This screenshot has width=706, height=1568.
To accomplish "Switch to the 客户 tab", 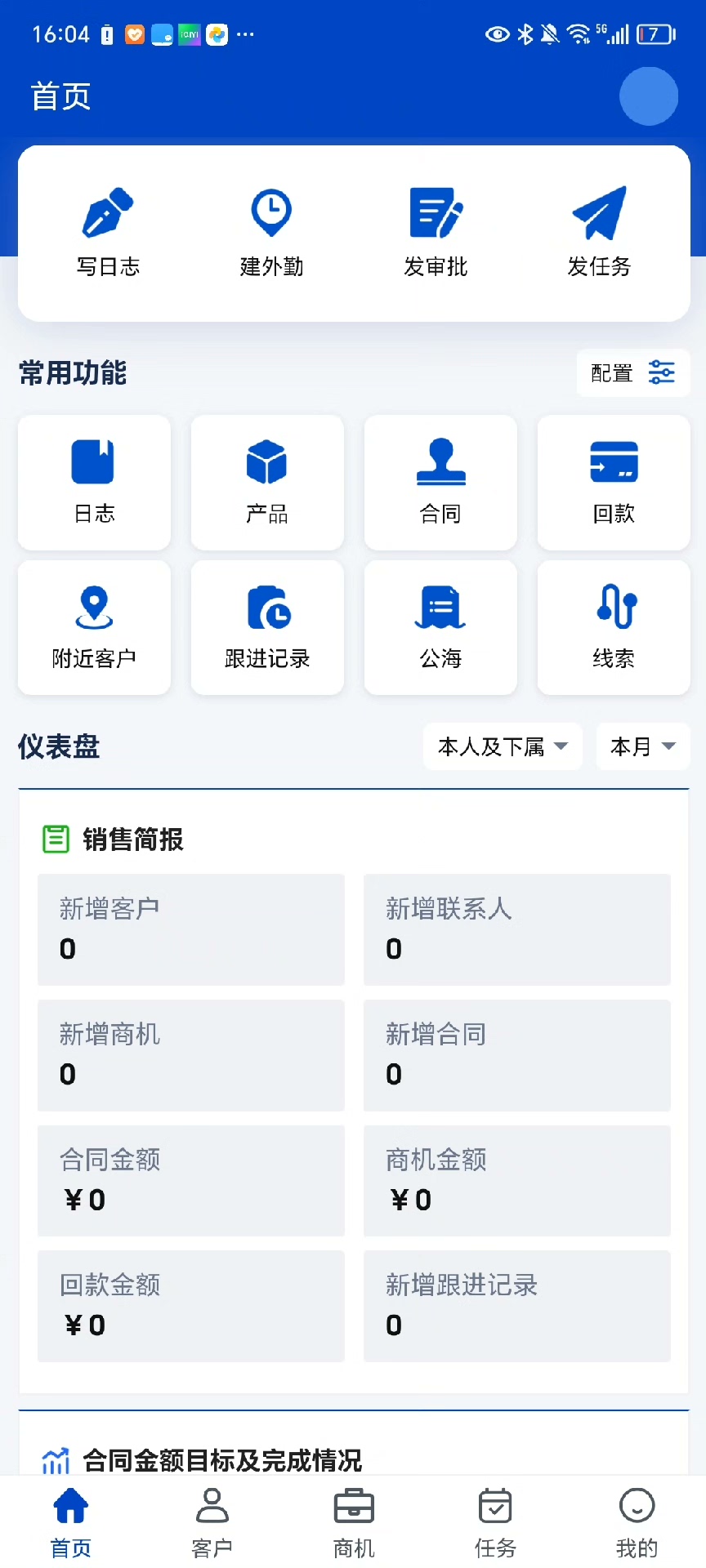I will click(x=212, y=1523).
